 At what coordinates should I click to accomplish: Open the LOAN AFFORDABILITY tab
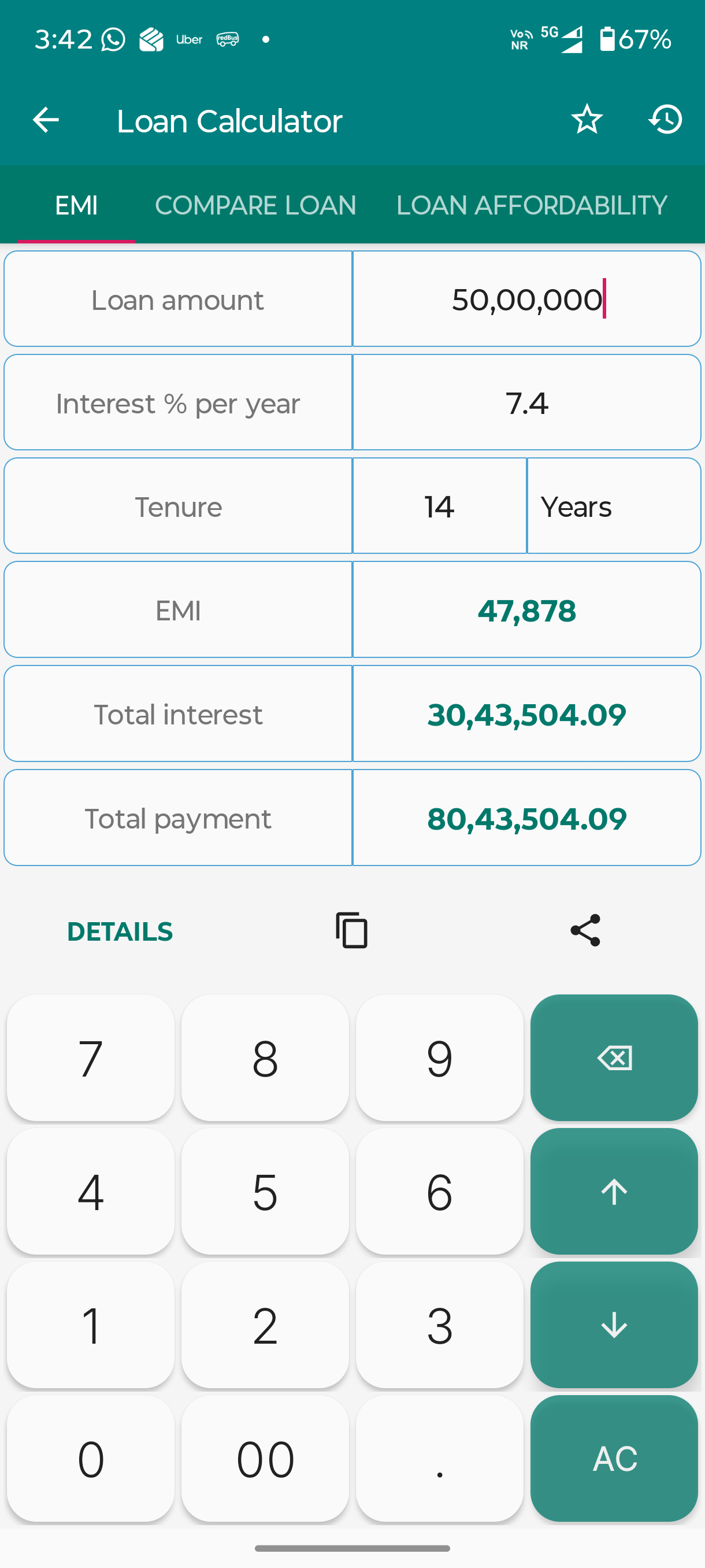tap(530, 205)
